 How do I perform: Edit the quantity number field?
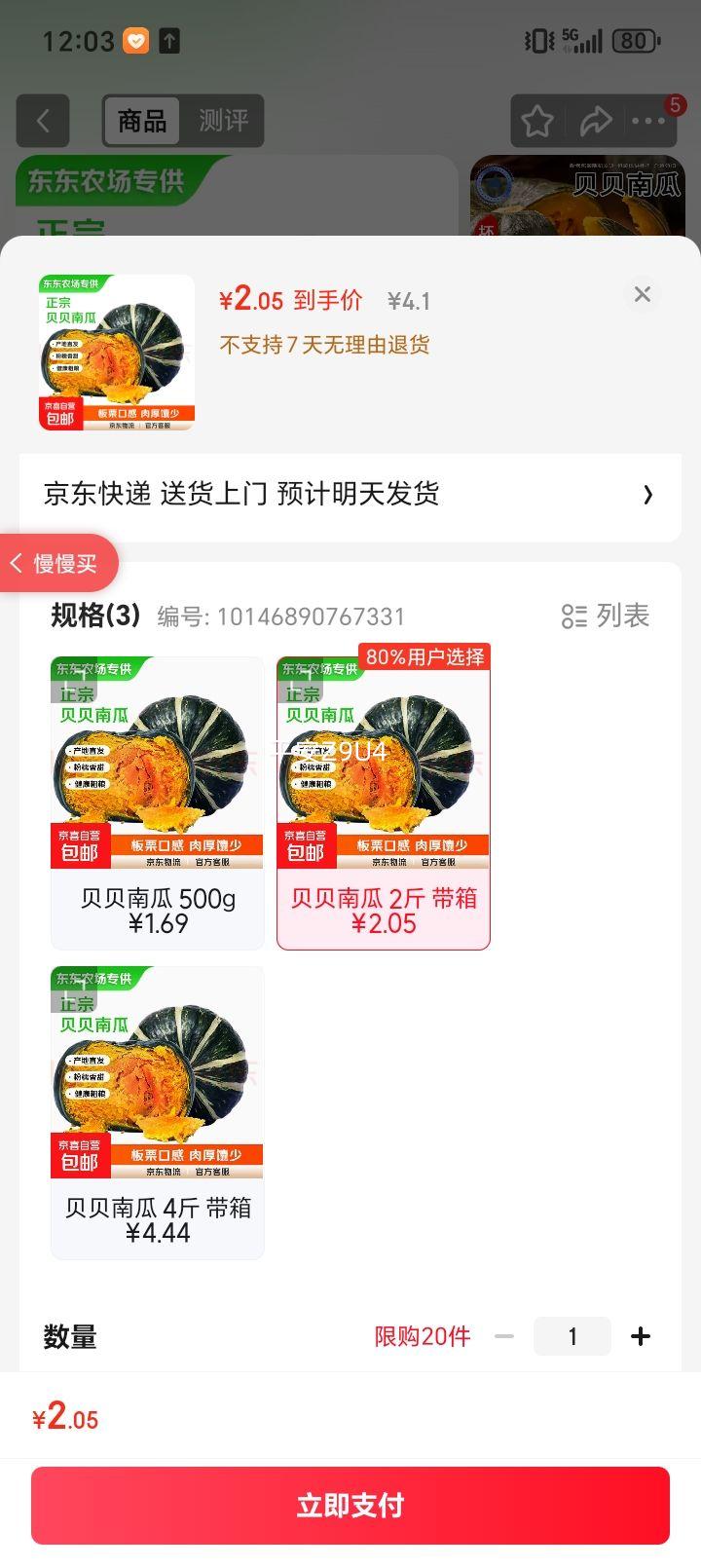pyautogui.click(x=572, y=1336)
